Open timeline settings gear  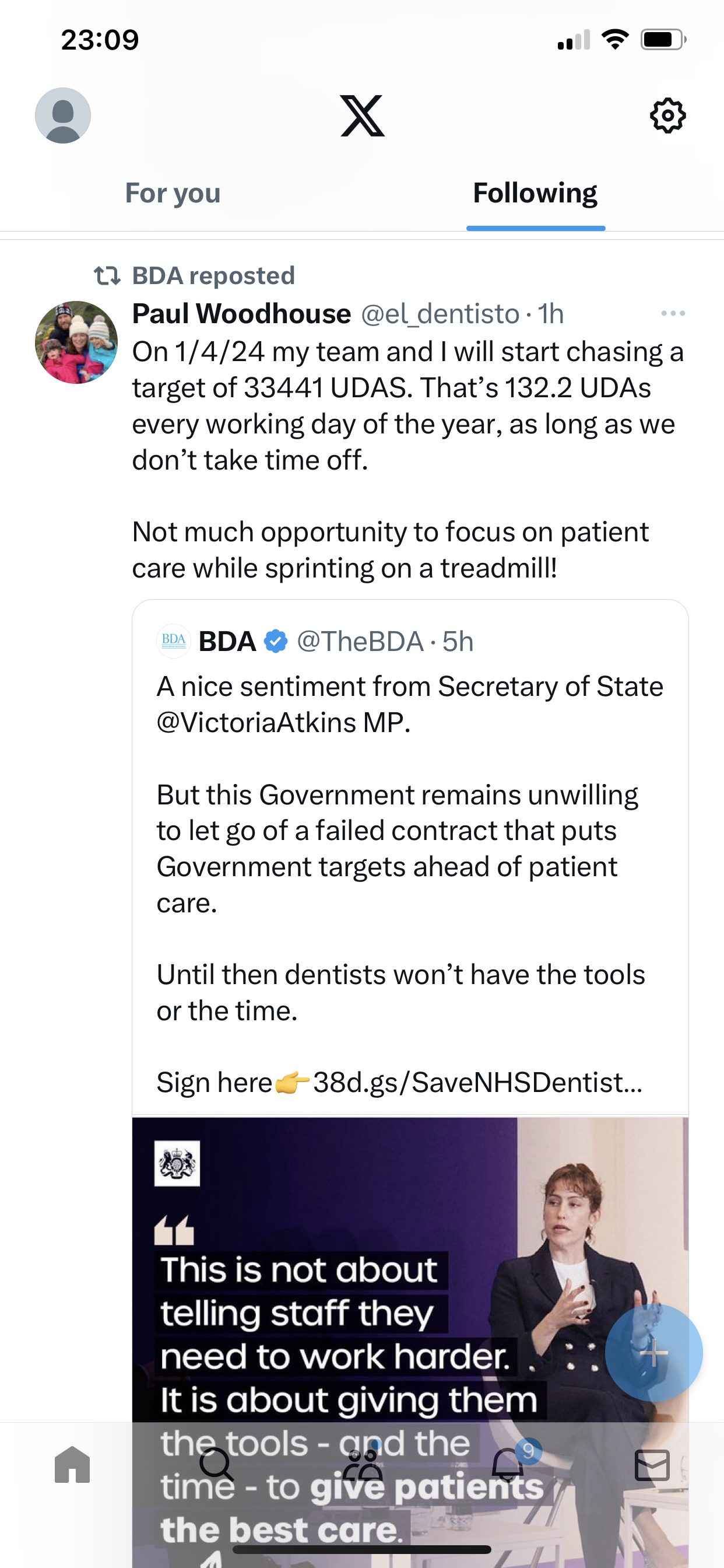667,116
